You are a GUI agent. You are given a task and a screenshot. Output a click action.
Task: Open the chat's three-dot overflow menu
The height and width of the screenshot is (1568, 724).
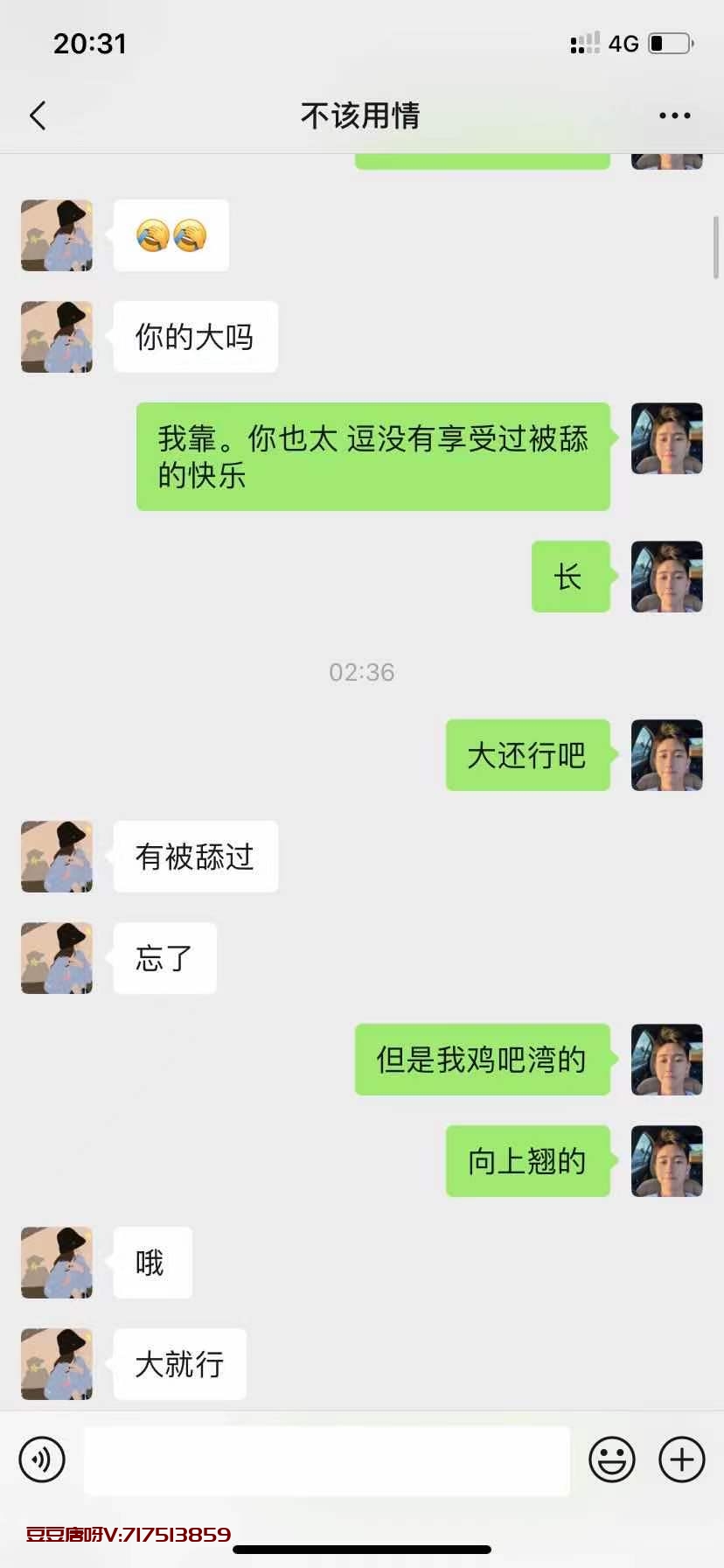(674, 115)
